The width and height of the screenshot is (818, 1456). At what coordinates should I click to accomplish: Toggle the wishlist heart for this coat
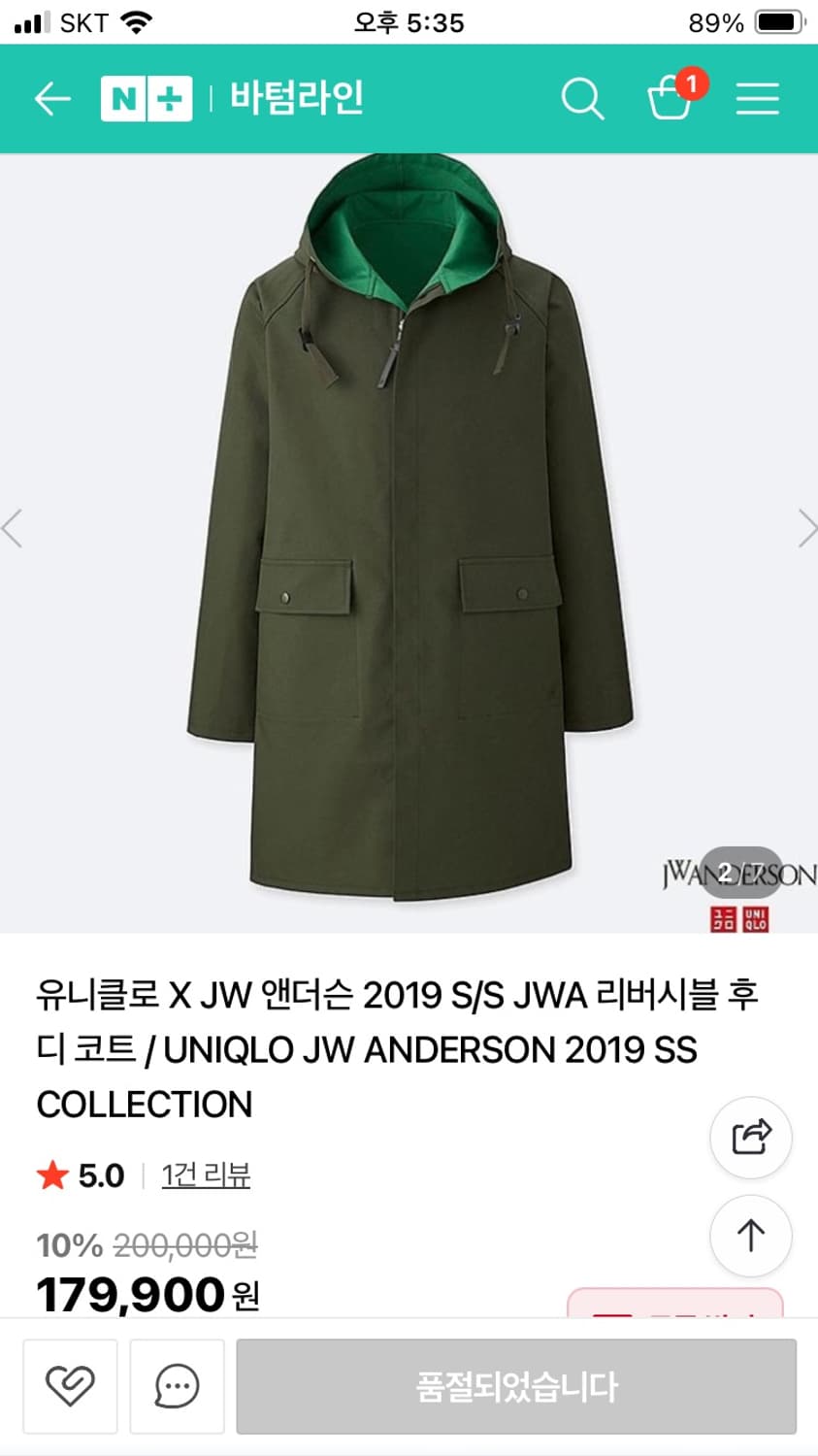(x=70, y=1386)
